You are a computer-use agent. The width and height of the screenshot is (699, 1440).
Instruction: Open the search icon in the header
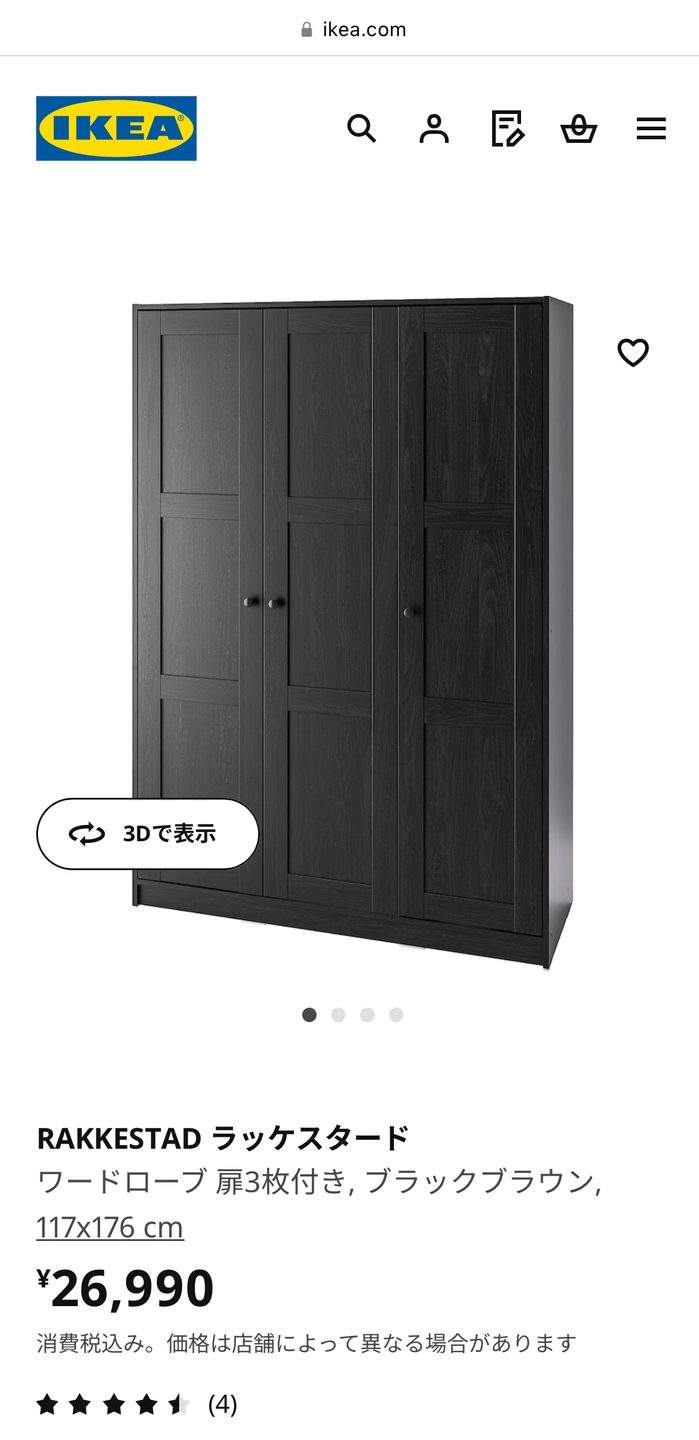click(361, 128)
